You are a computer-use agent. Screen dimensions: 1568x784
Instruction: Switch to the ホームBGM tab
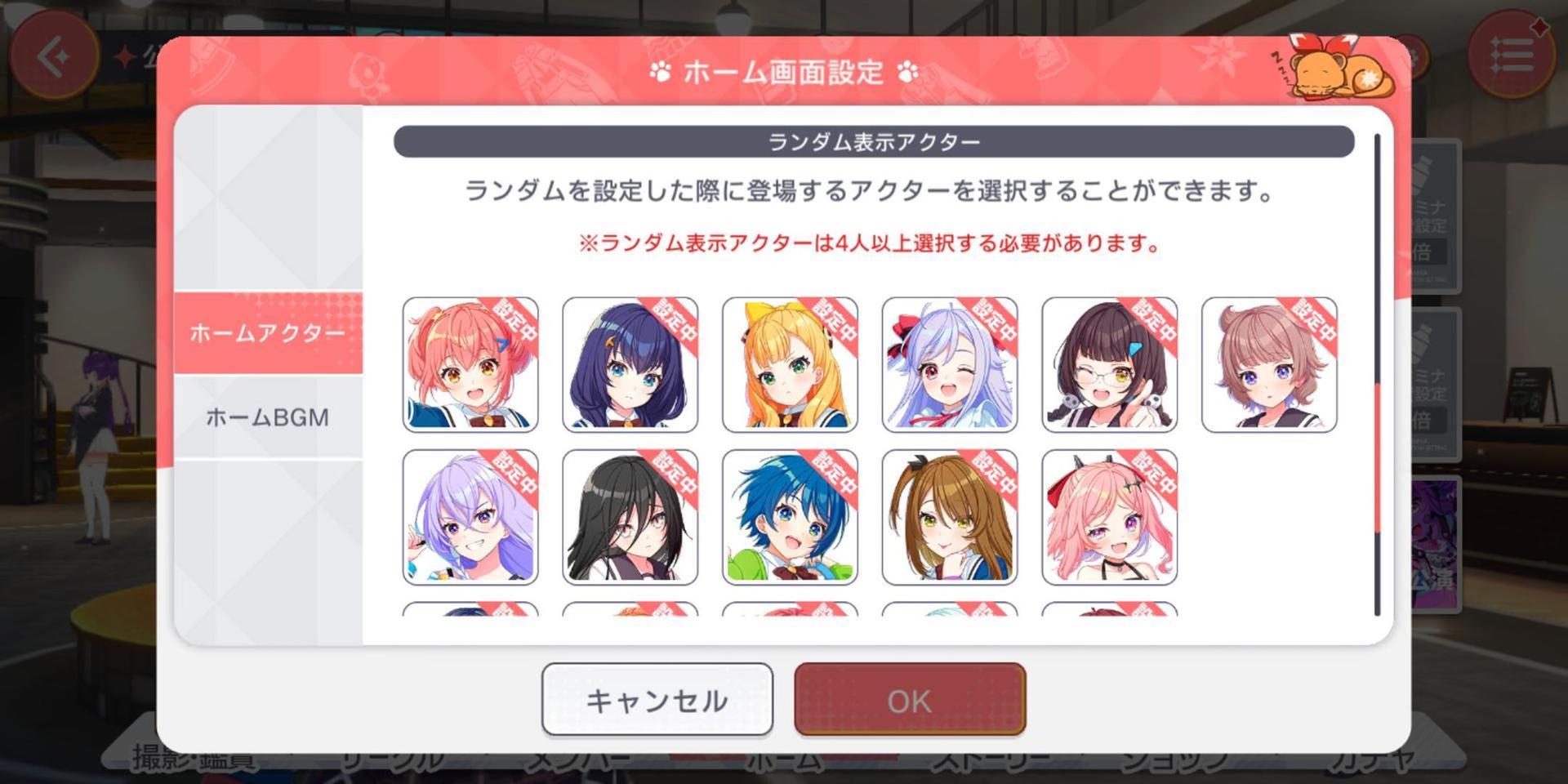click(268, 417)
